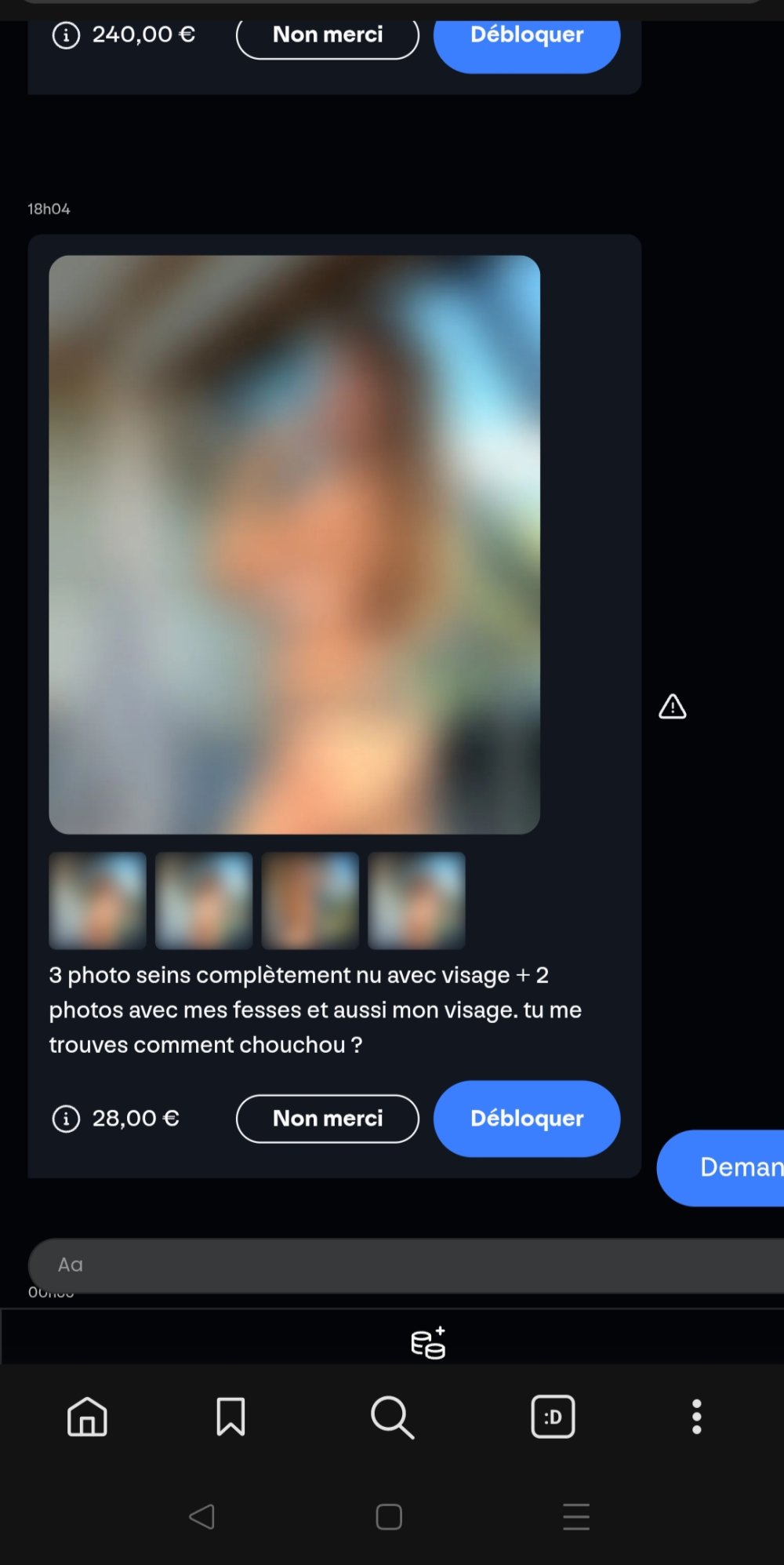This screenshot has height=1565, width=784.
Task: Open recent apps from the navigation bar
Action: point(576,1516)
